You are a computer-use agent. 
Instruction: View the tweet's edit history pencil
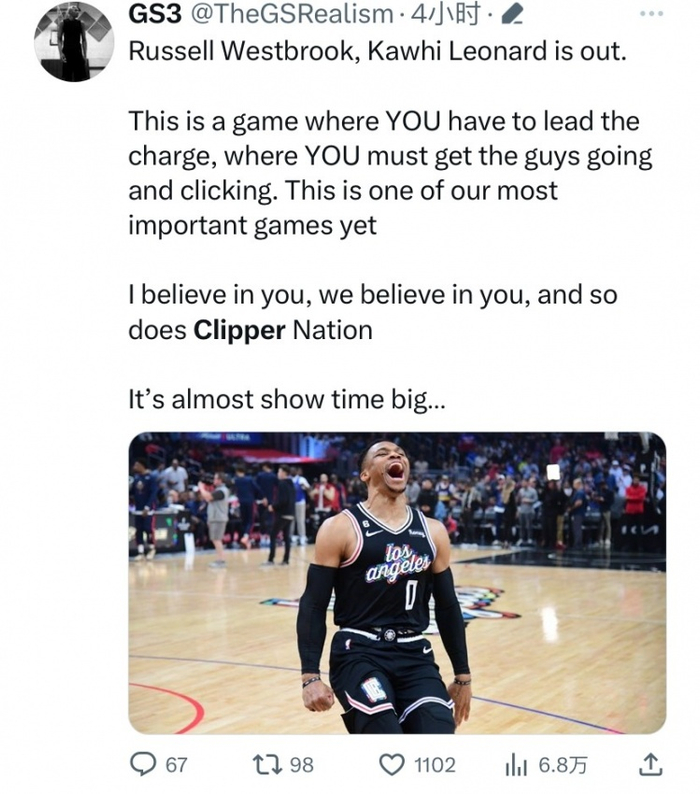point(512,15)
